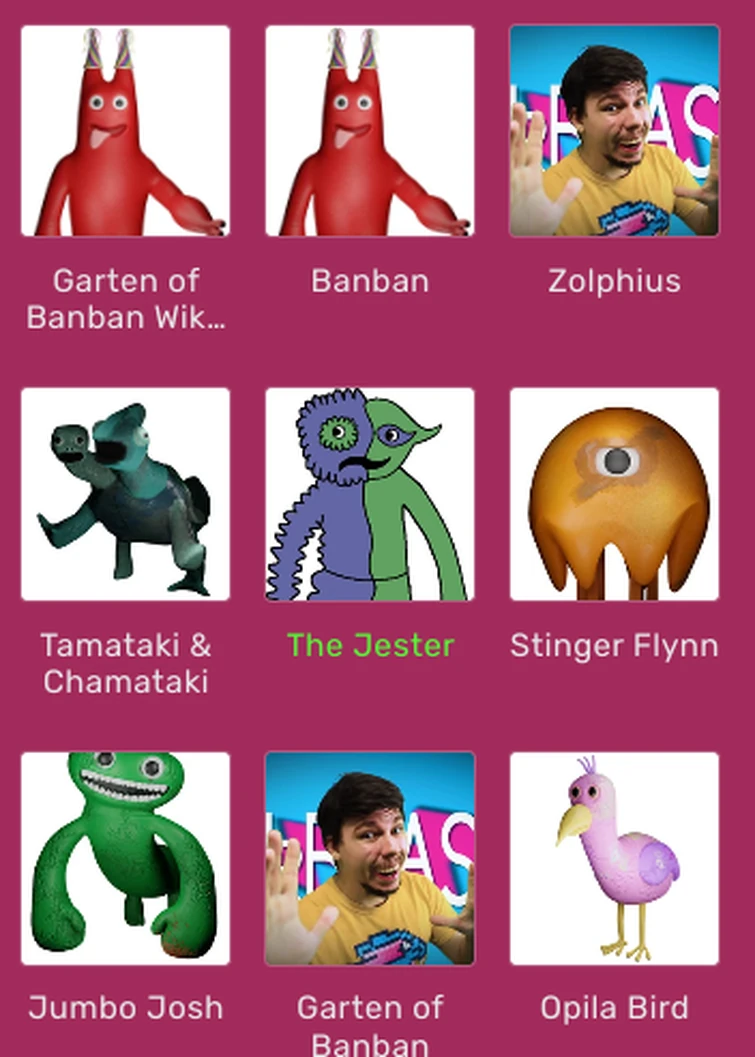755x1057 pixels.
Task: View the Tamataki & Chamataki image
Action: click(125, 494)
